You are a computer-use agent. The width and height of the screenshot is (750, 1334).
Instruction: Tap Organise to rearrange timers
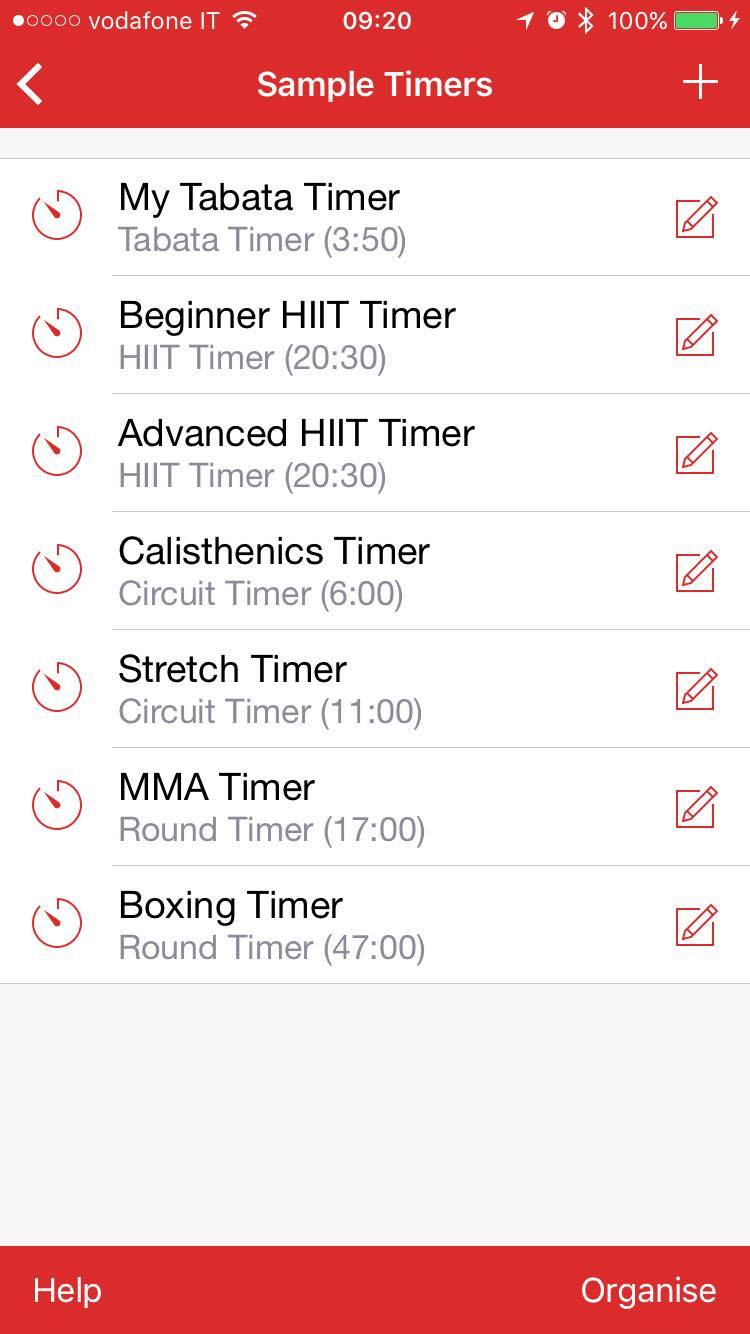648,1291
